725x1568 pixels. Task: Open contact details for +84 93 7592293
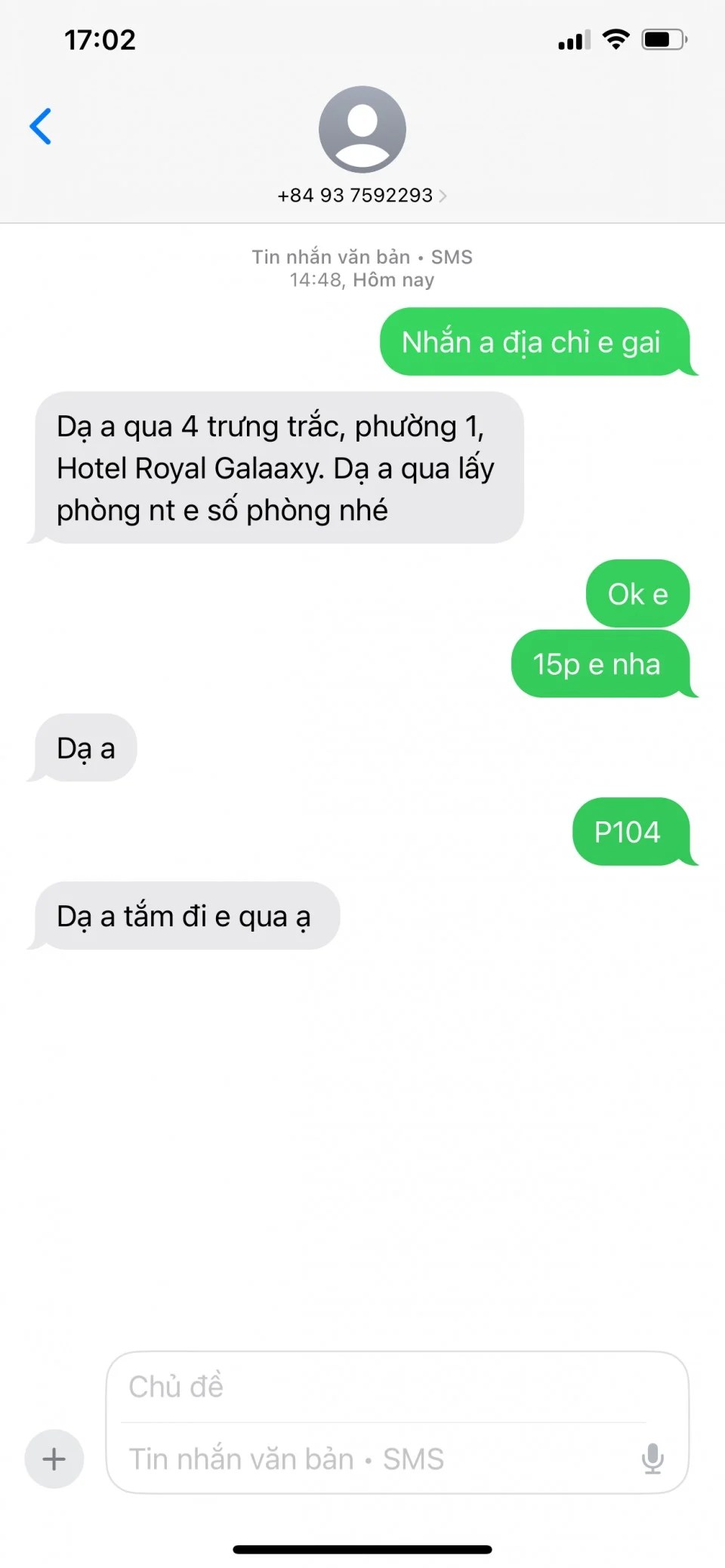[x=362, y=195]
